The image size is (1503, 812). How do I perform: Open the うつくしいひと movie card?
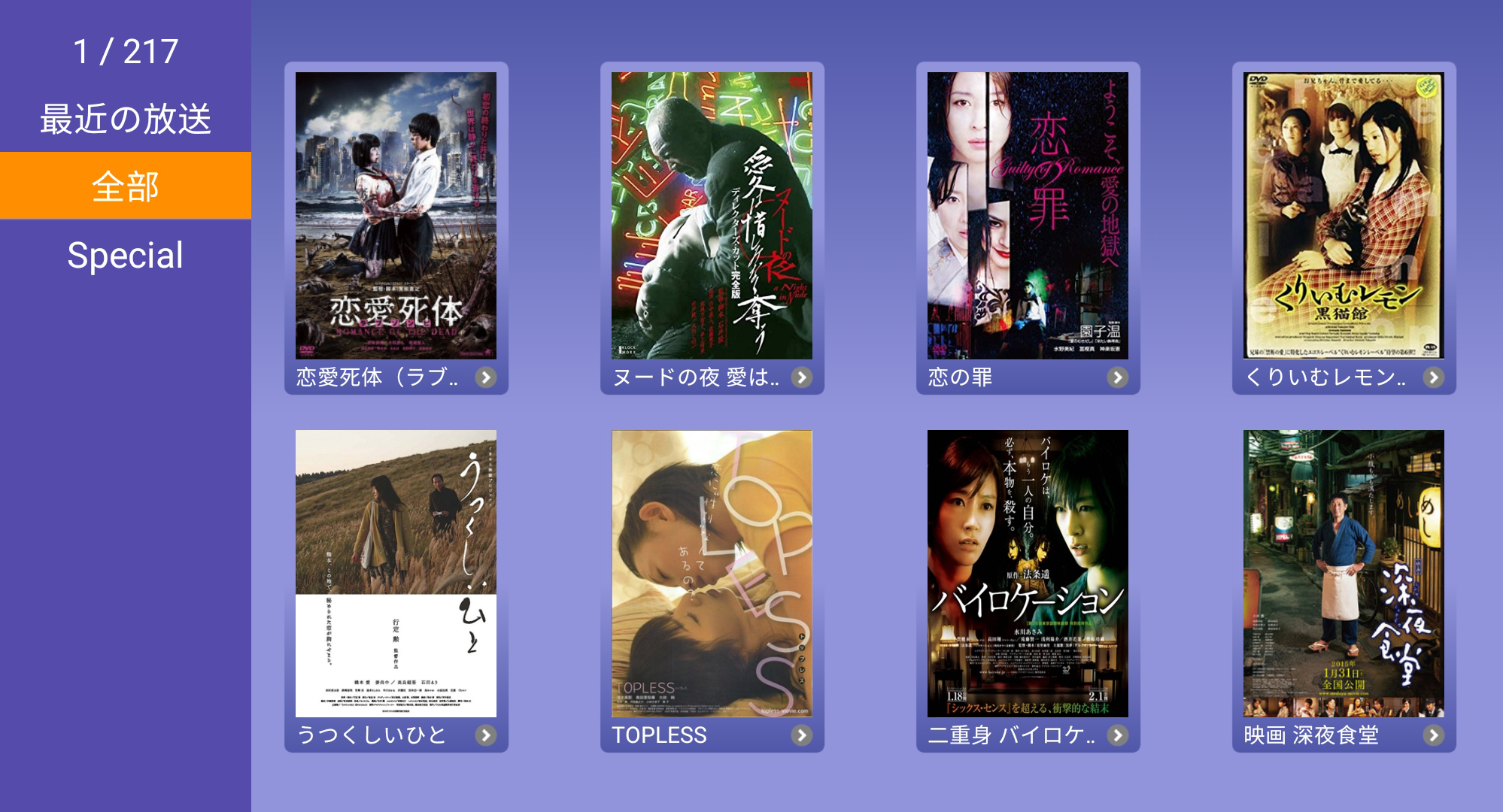pos(396,585)
